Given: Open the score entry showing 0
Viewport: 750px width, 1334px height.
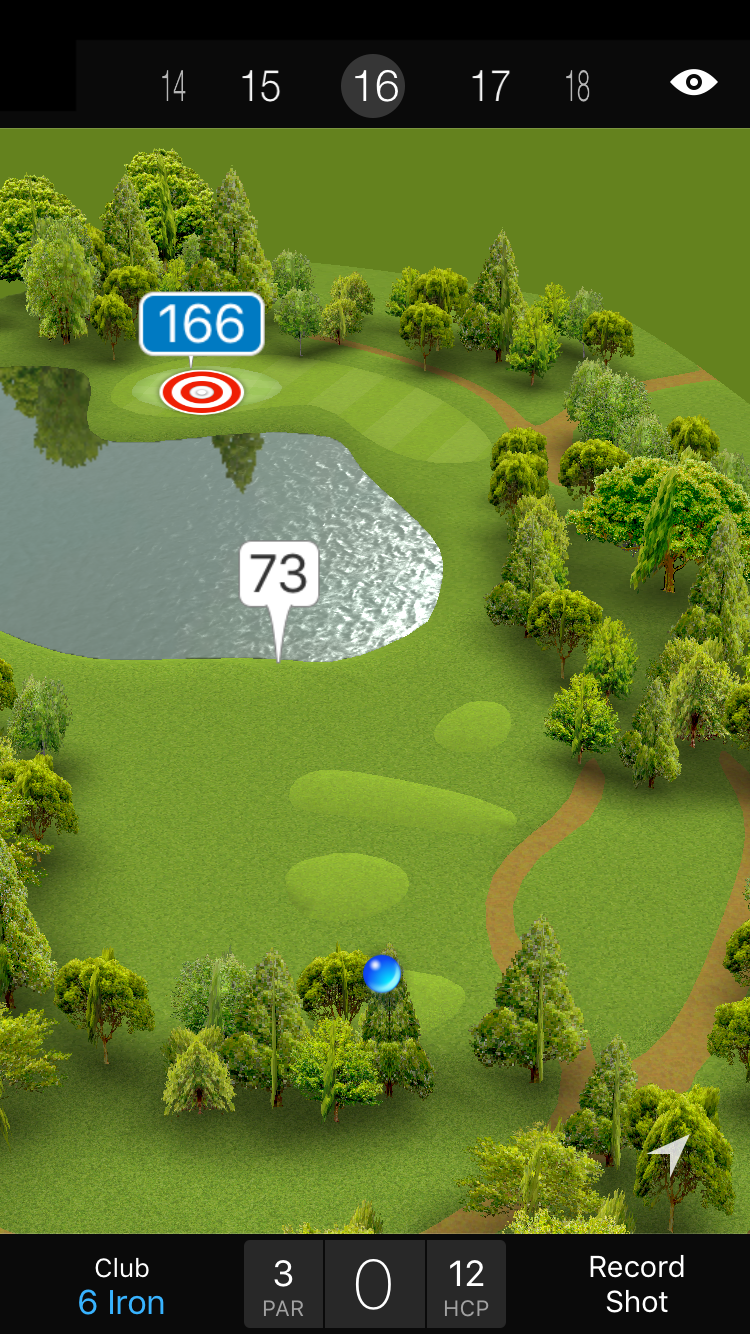Looking at the screenshot, I should click(374, 1285).
